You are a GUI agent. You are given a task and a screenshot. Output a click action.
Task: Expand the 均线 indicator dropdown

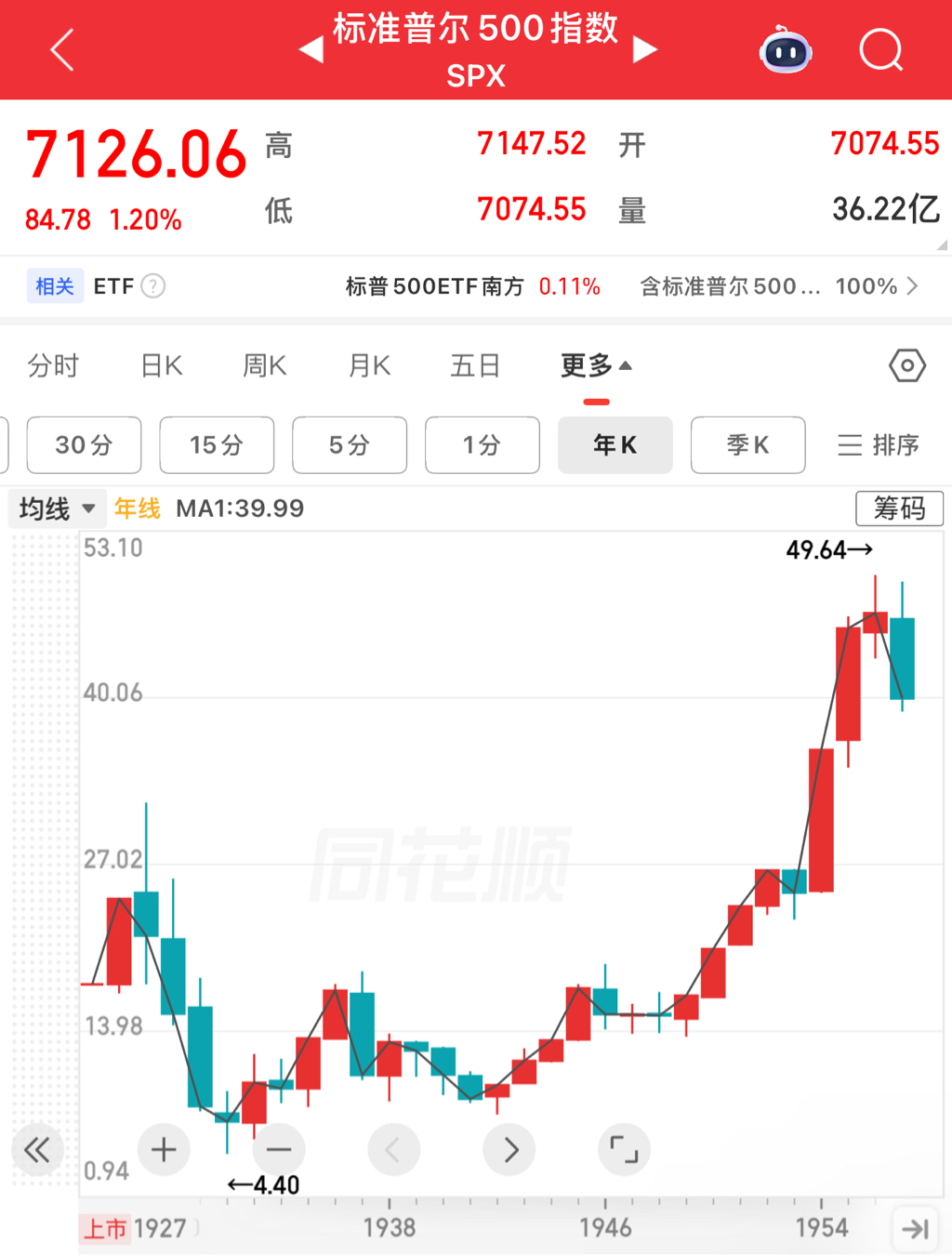[58, 509]
